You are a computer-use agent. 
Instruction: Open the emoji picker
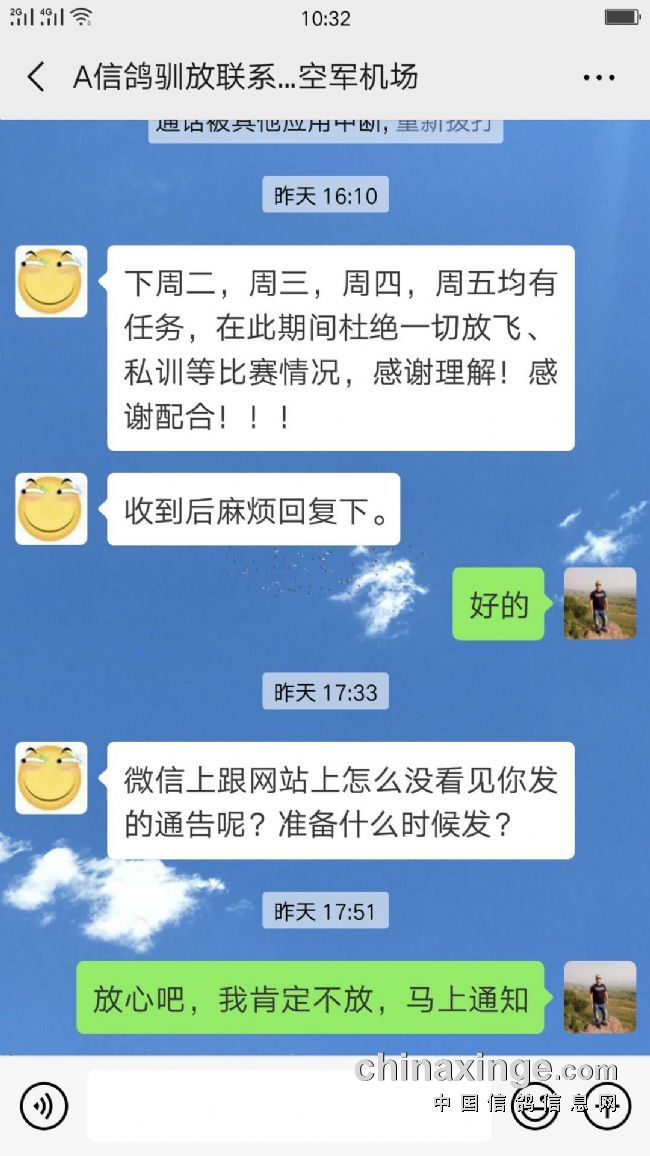pos(534,1106)
